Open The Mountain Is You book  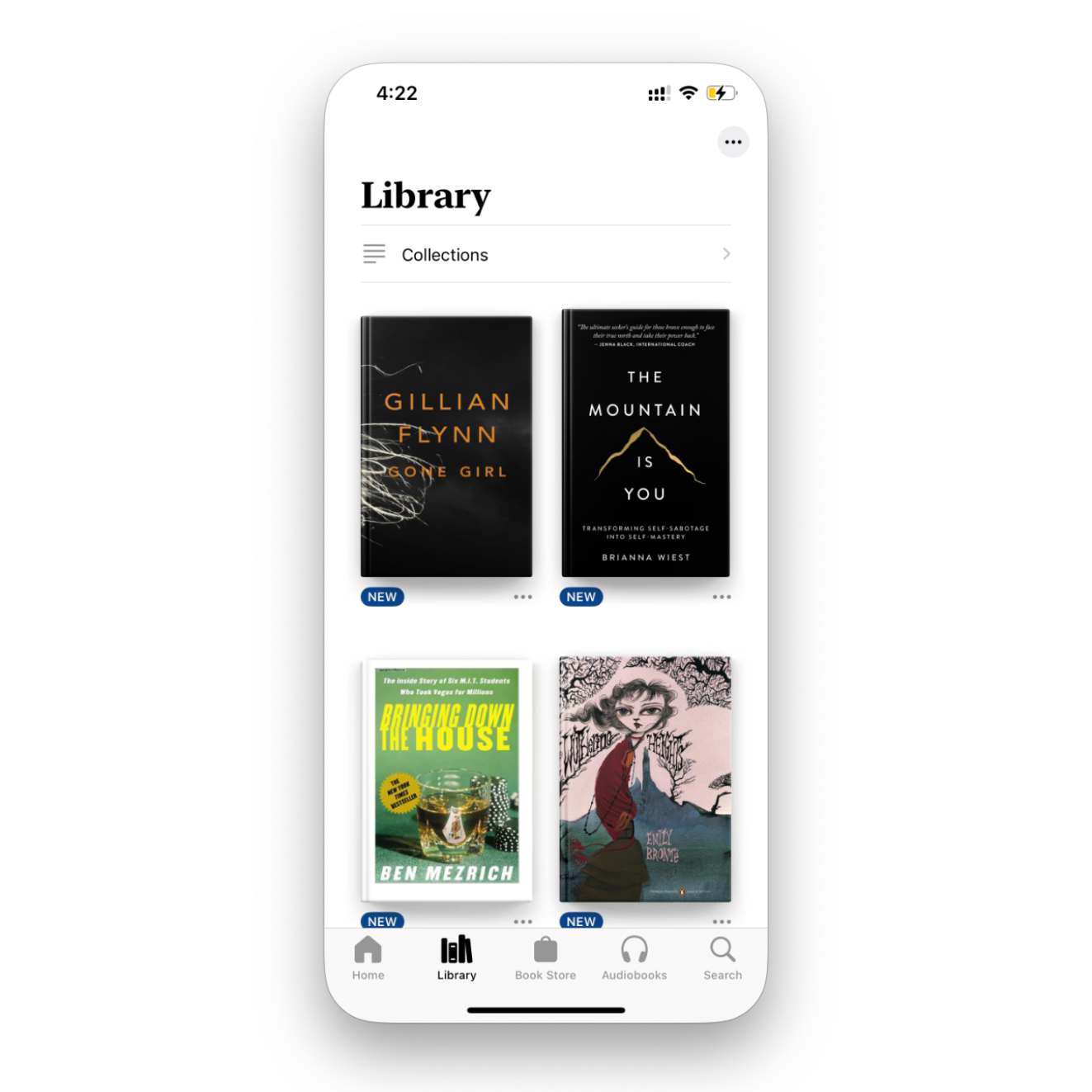pyautogui.click(x=645, y=443)
